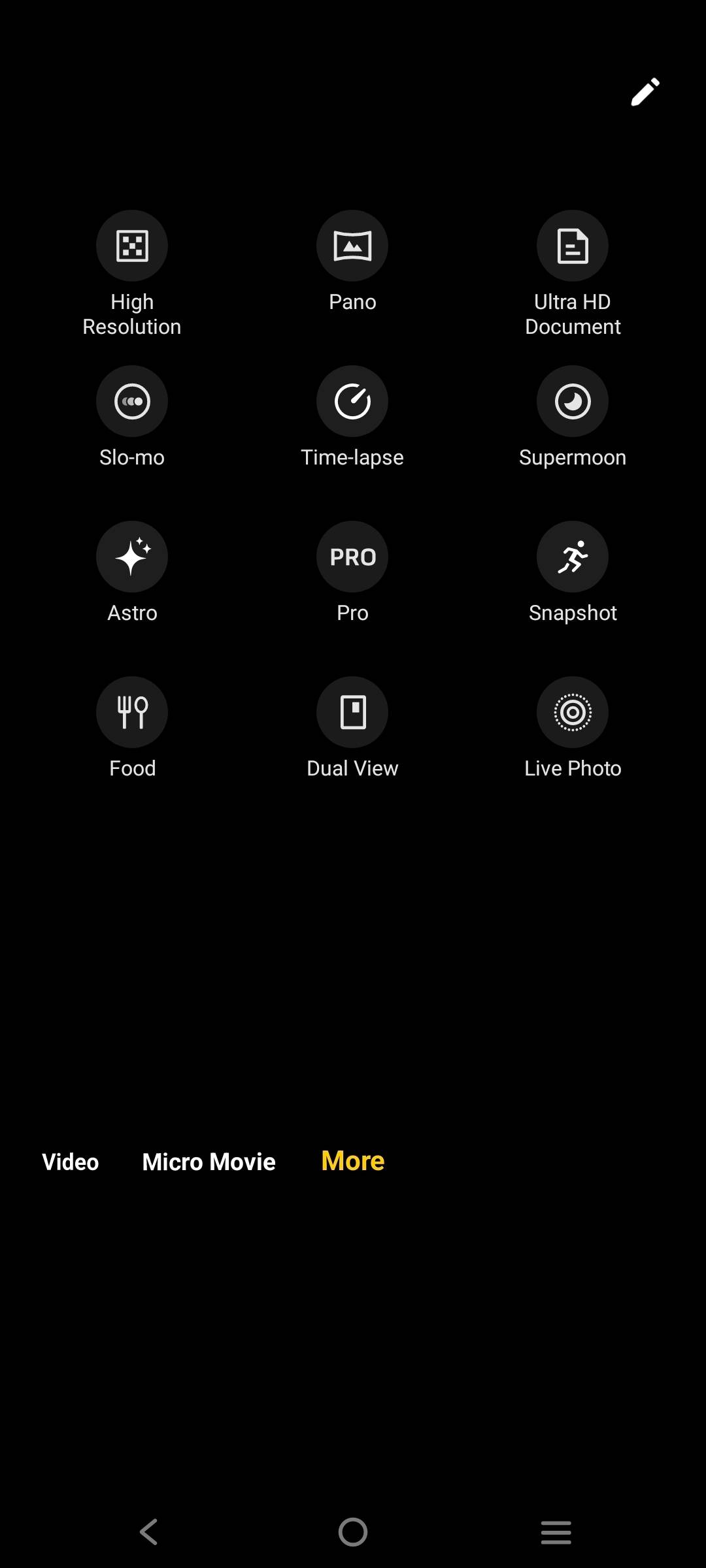Open recent apps from navigation bar

tap(556, 1532)
